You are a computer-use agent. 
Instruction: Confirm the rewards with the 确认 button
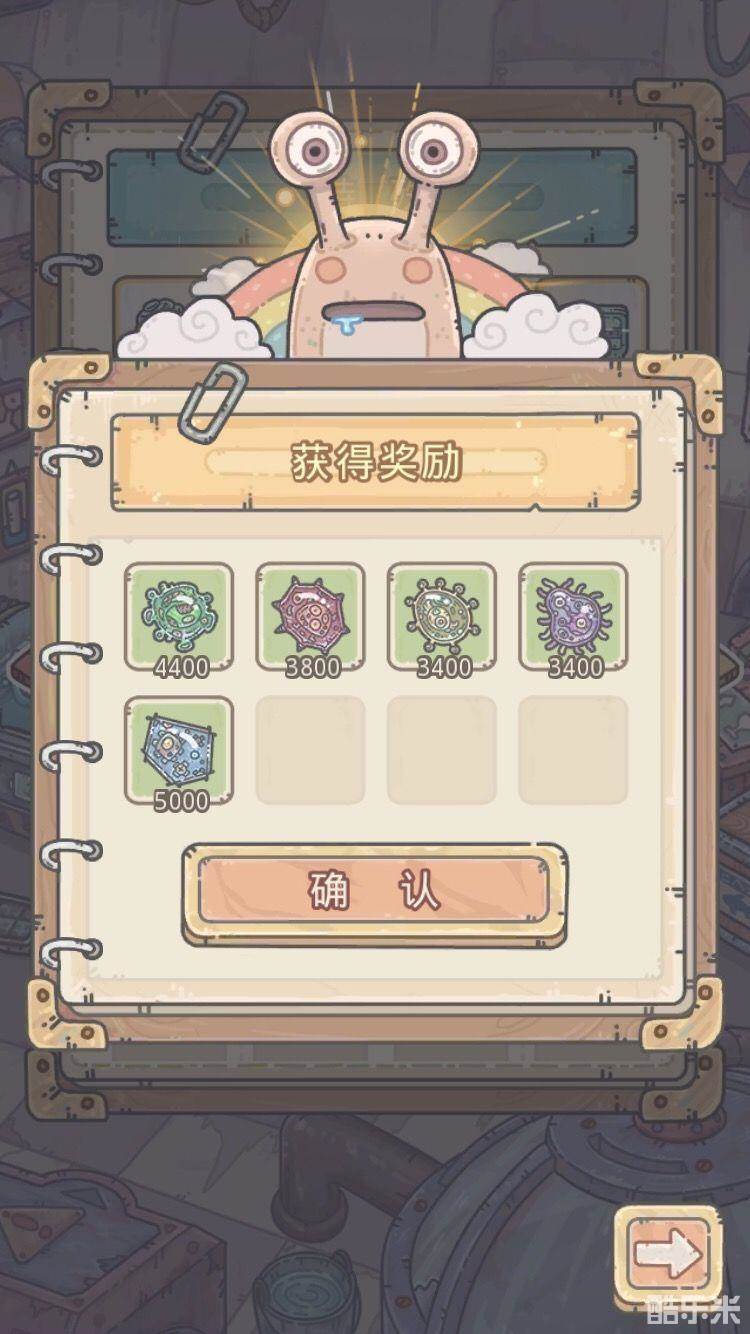click(x=374, y=891)
